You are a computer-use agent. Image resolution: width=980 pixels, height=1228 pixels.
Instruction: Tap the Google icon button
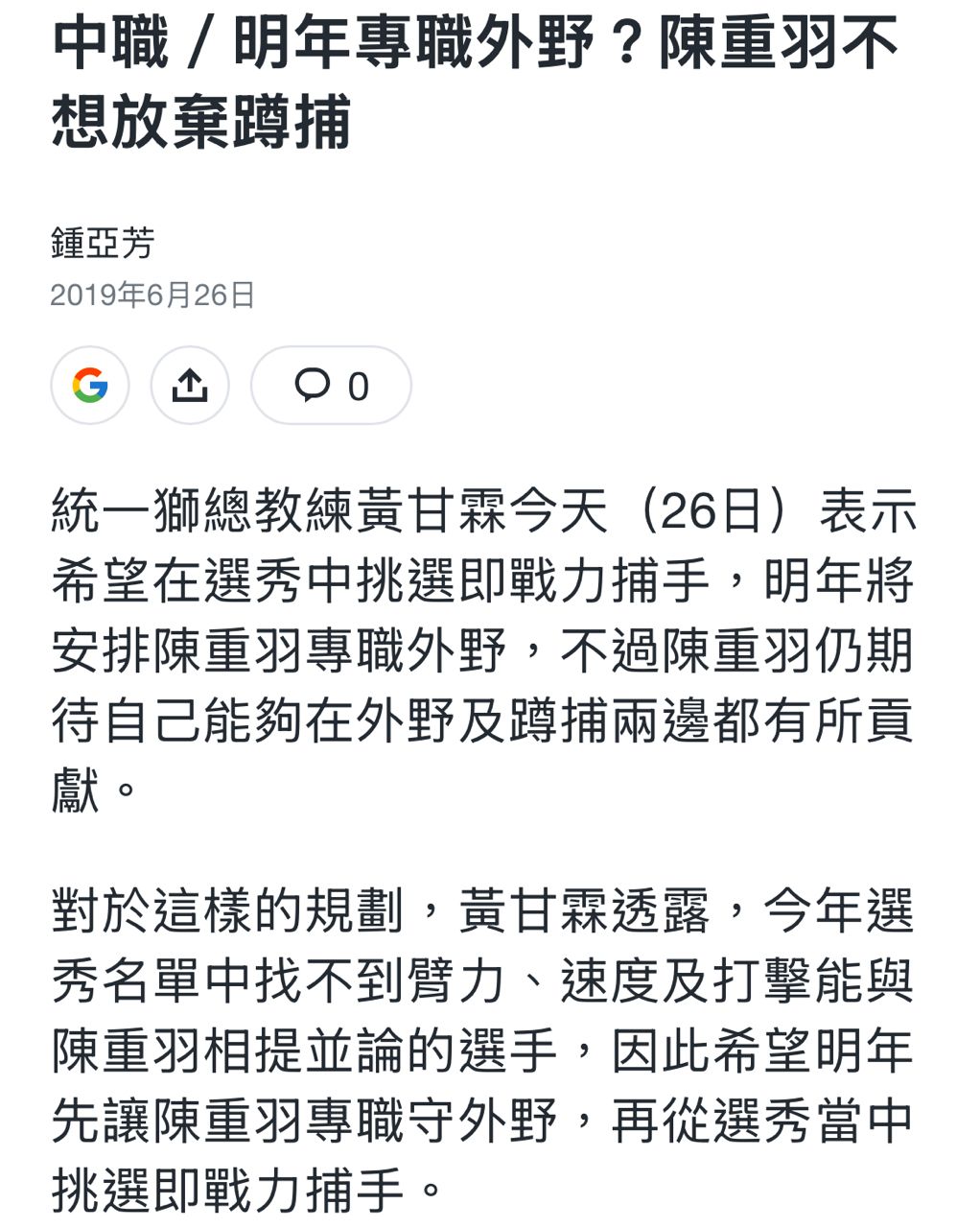click(x=89, y=386)
